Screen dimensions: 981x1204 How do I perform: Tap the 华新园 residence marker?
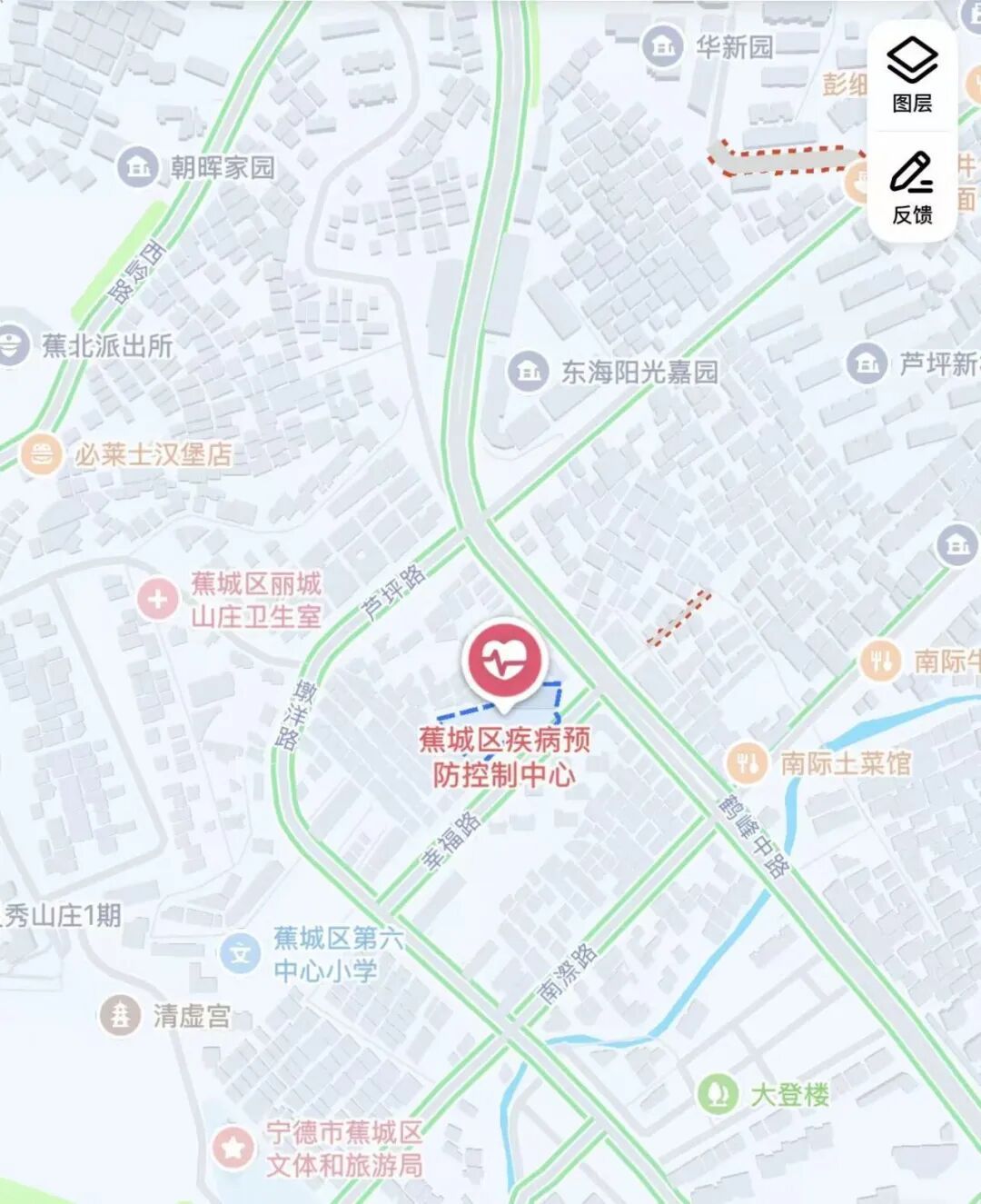click(663, 46)
